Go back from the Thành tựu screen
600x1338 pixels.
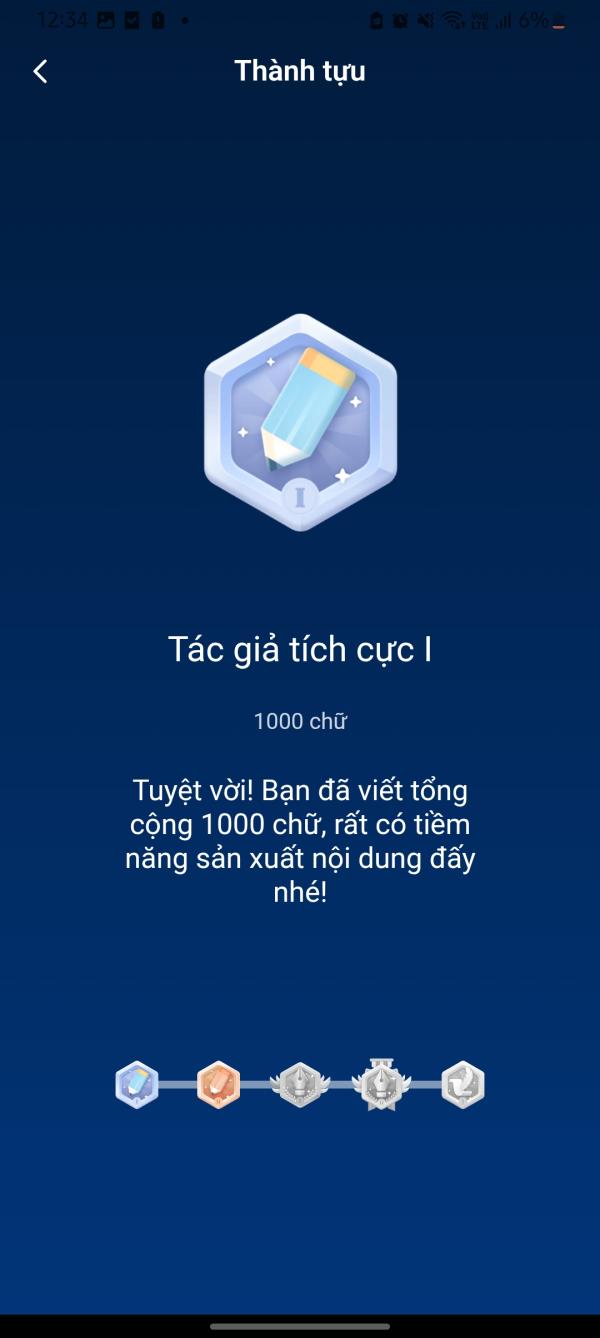[x=40, y=71]
